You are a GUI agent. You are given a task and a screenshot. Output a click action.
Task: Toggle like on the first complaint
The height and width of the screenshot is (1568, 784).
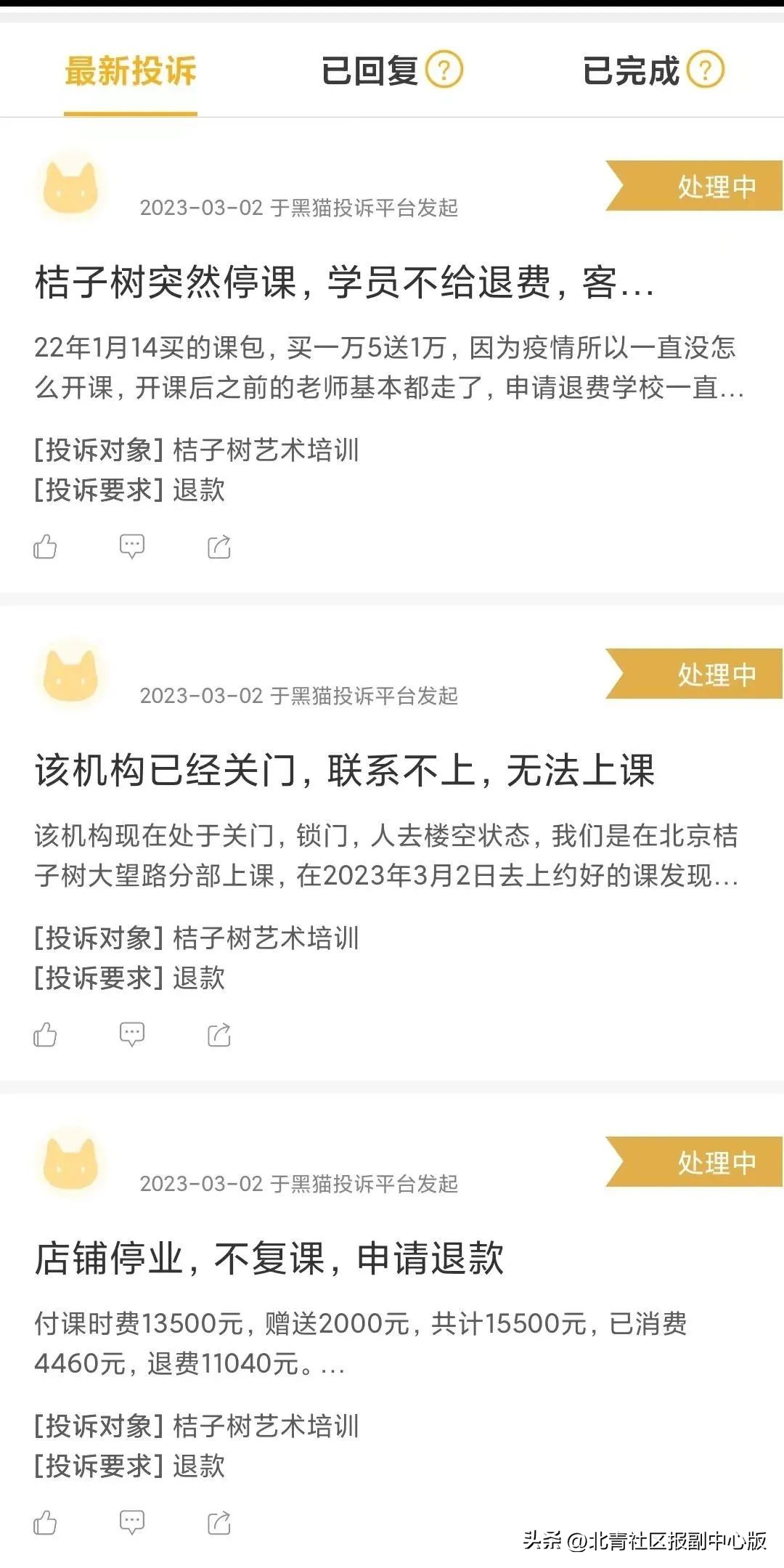[46, 545]
